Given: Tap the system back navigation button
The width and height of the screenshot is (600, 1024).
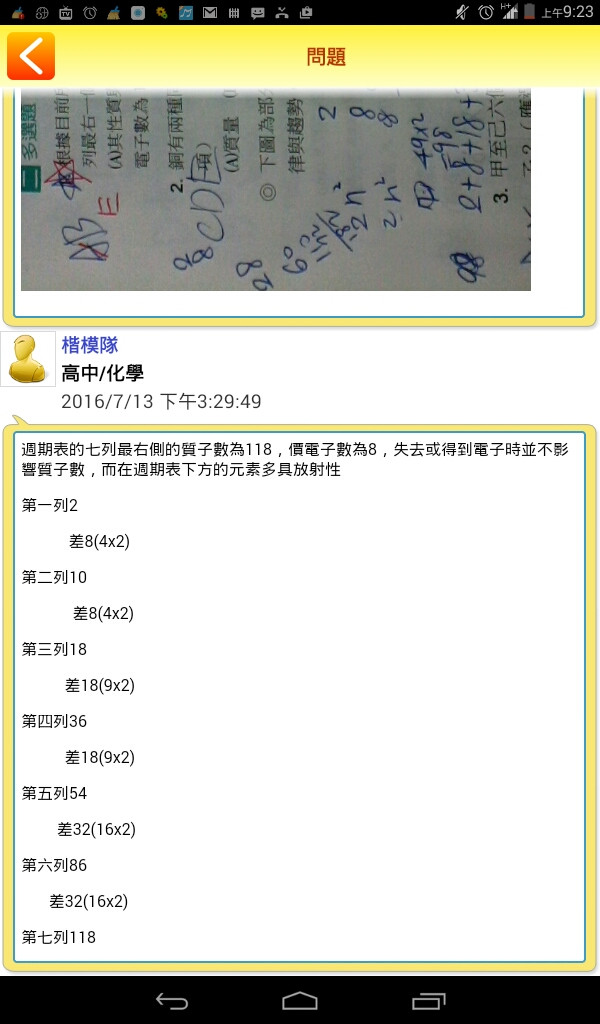Looking at the screenshot, I should point(171,1000).
